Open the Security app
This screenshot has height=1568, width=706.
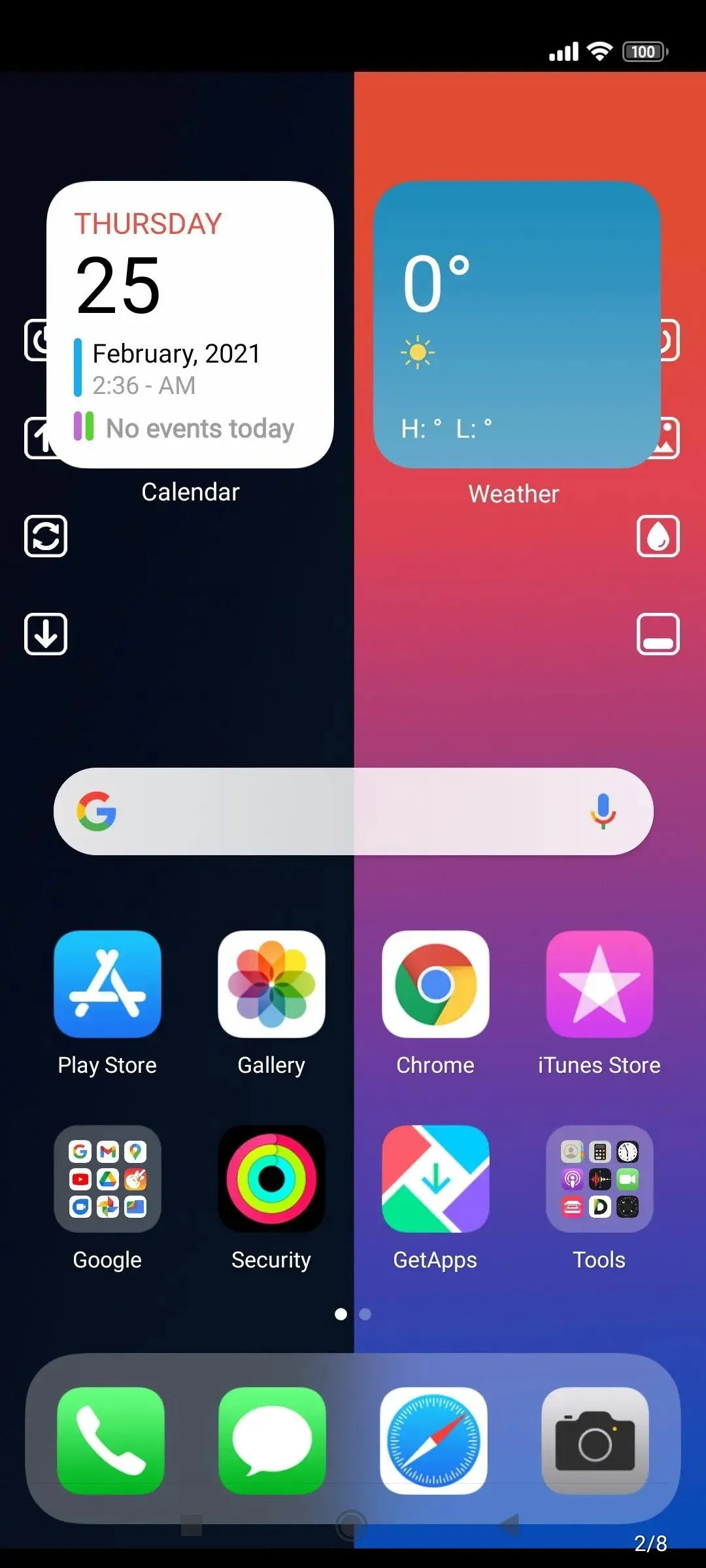click(x=271, y=1179)
